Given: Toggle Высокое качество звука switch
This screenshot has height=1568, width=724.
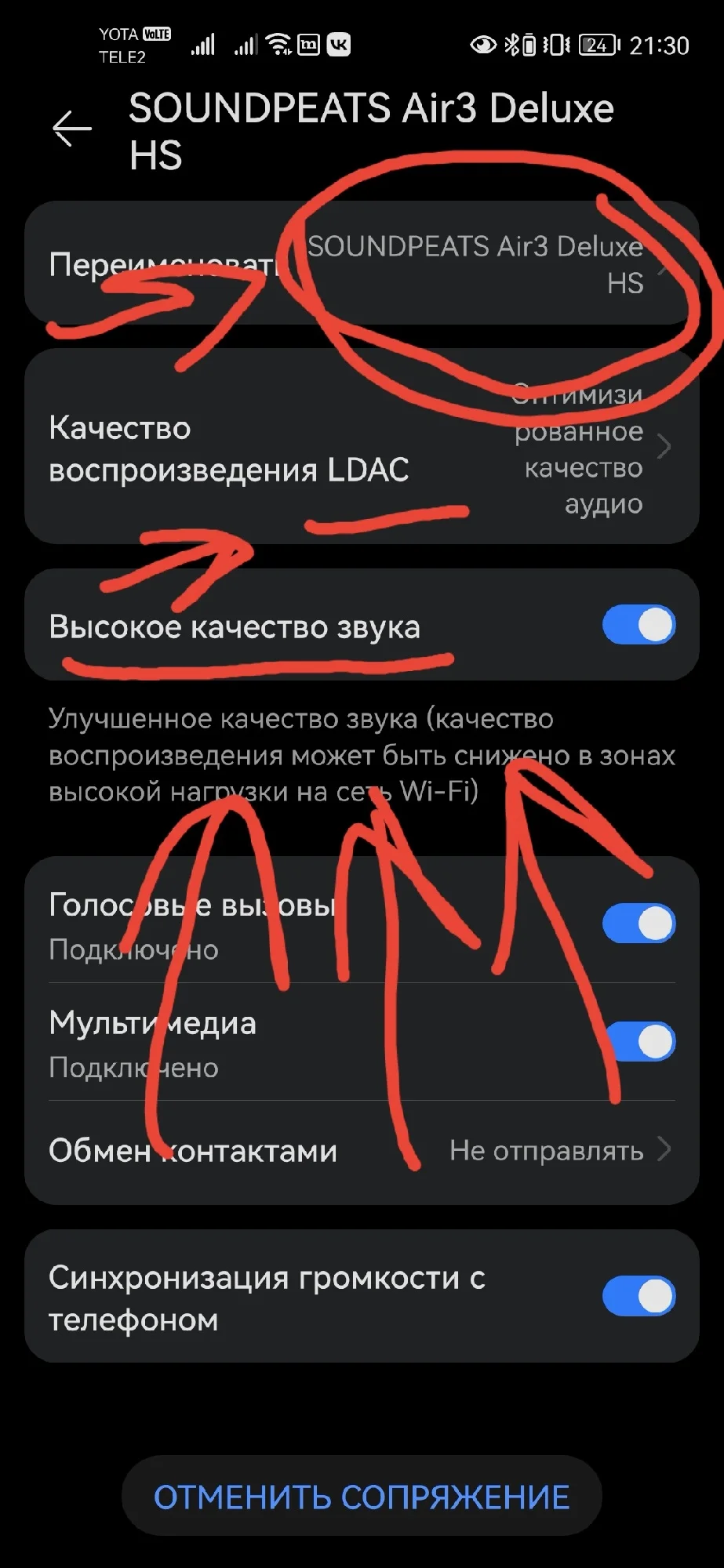Looking at the screenshot, I should click(639, 626).
